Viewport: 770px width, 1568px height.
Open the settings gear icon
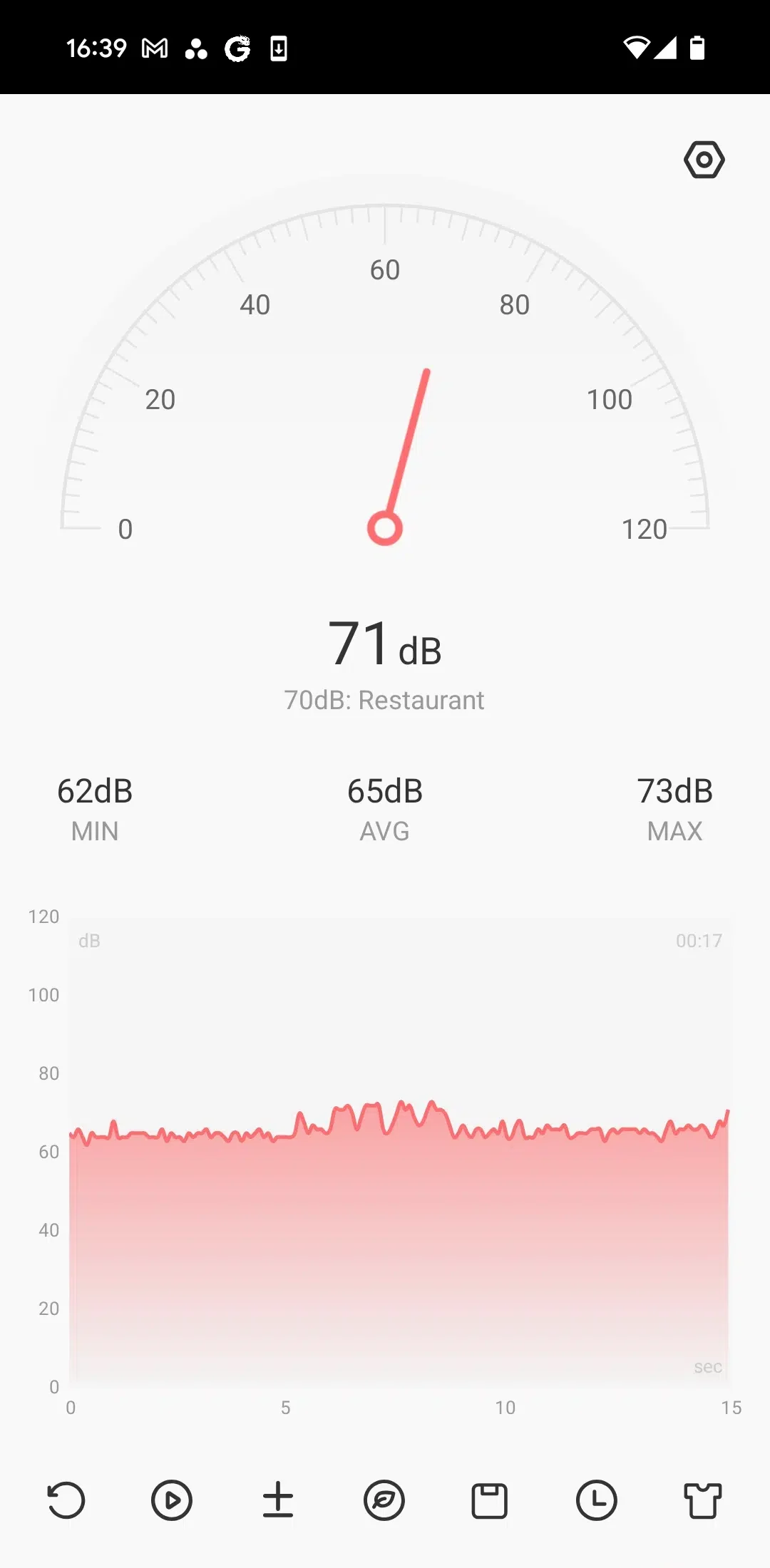(x=704, y=160)
